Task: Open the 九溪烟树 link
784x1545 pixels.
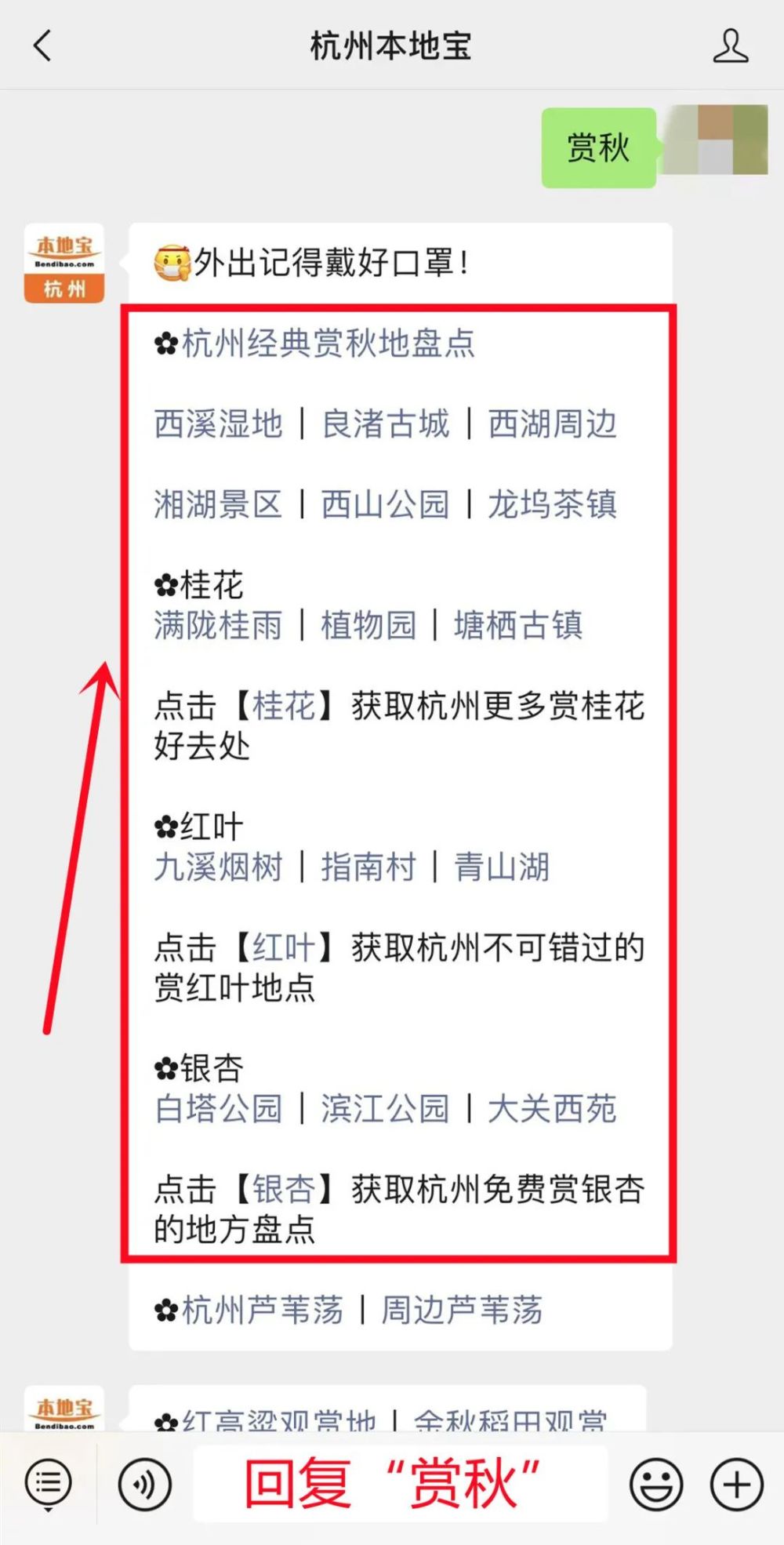Action: tap(218, 867)
